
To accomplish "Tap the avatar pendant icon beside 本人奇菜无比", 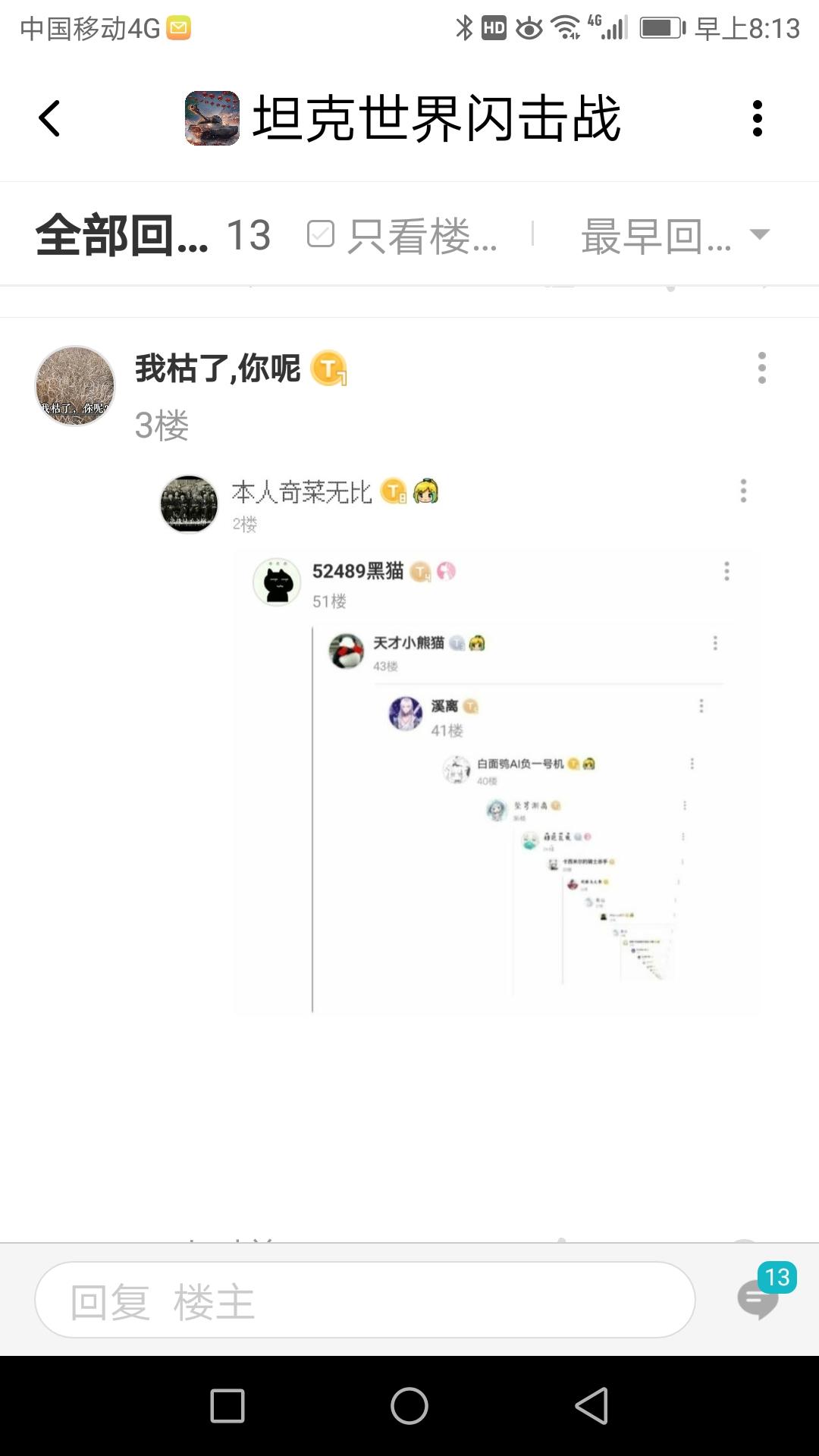I will click(427, 491).
